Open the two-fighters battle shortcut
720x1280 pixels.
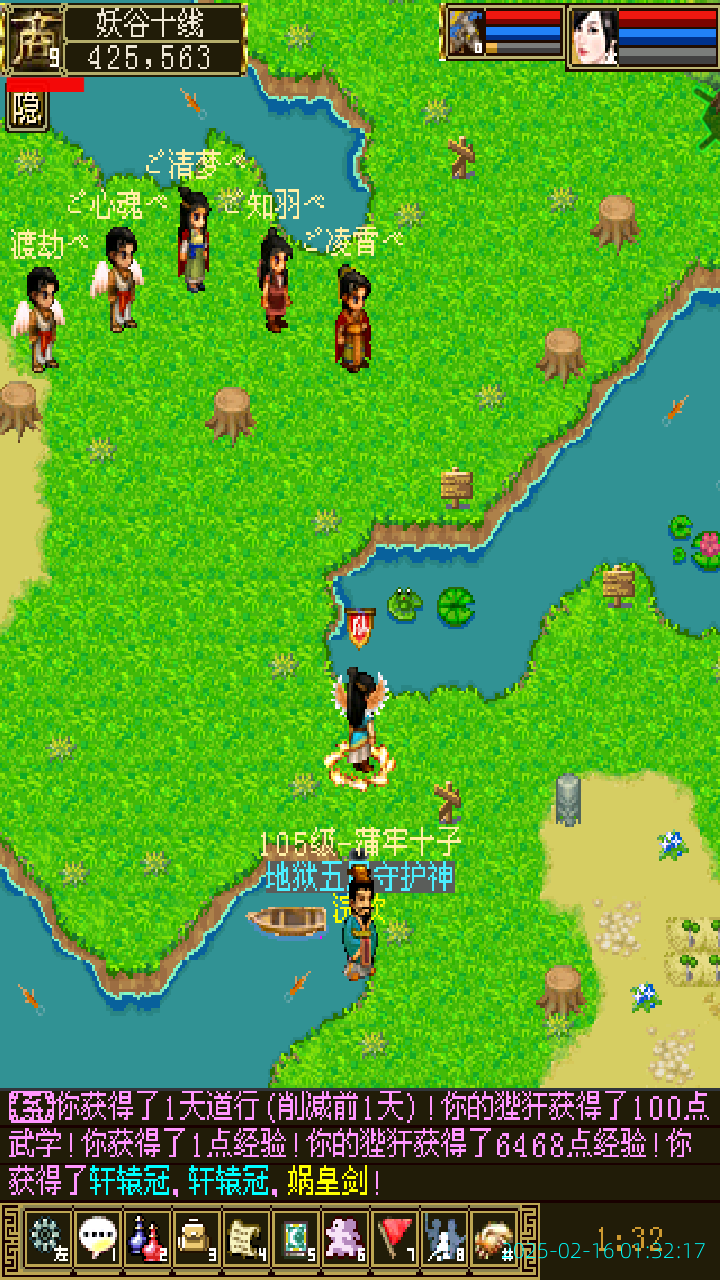[x=444, y=1239]
